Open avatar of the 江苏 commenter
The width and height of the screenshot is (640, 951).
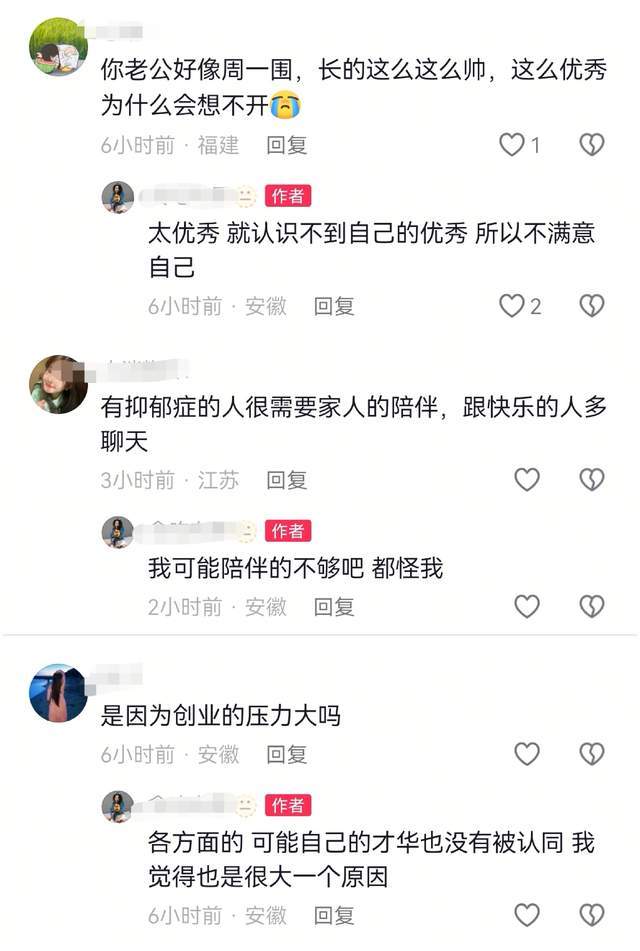pyautogui.click(x=58, y=384)
